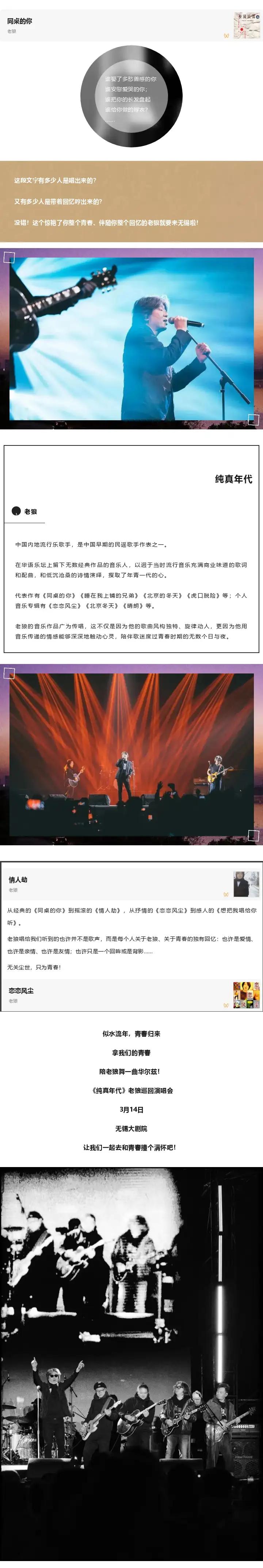The height and width of the screenshot is (1568, 263).
Task: Play the 恋恋风尘 music card
Action: tap(247, 994)
